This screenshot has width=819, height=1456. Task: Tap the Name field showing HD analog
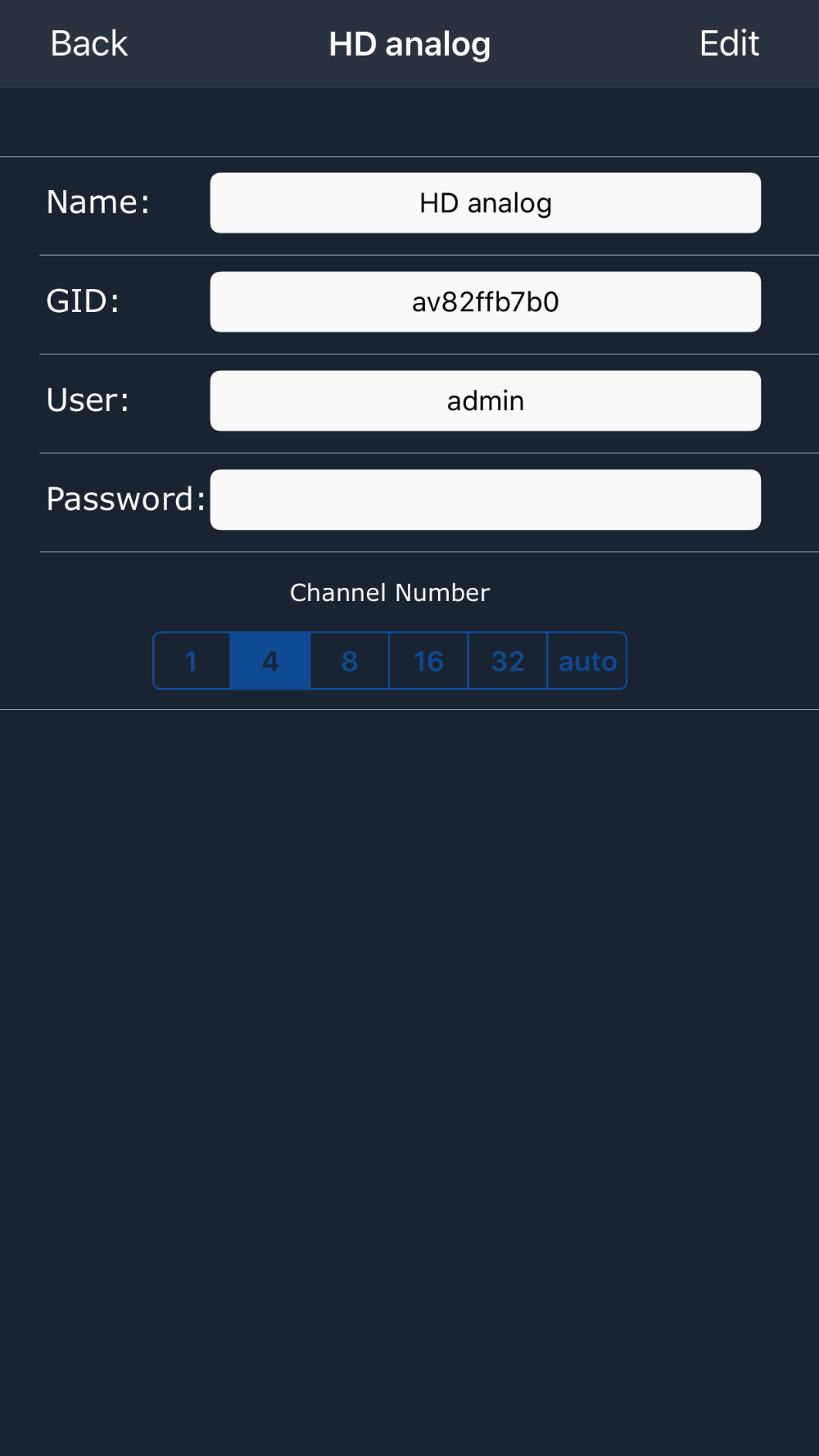point(485,203)
